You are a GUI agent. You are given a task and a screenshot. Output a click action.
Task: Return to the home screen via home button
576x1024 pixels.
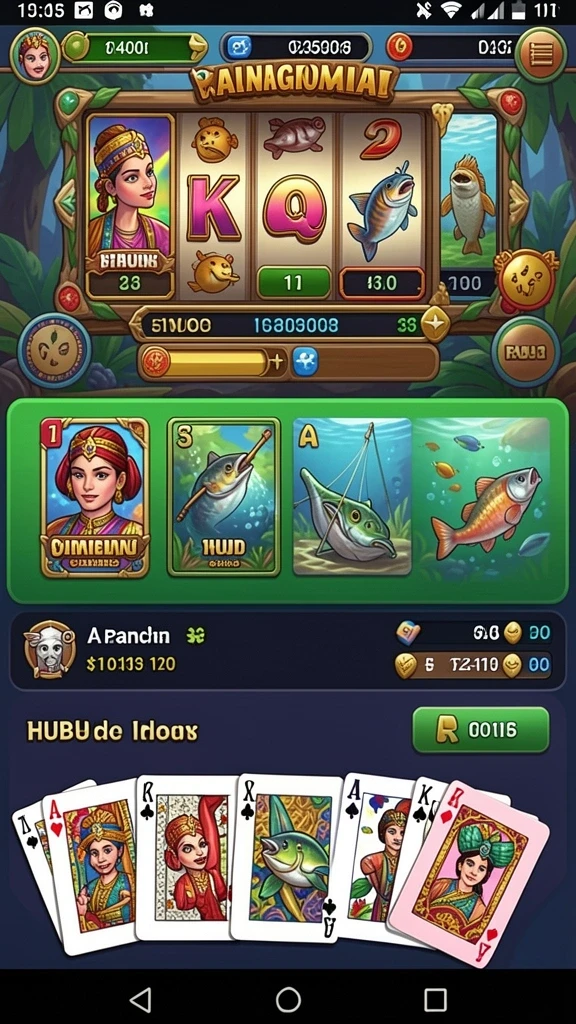point(288,999)
